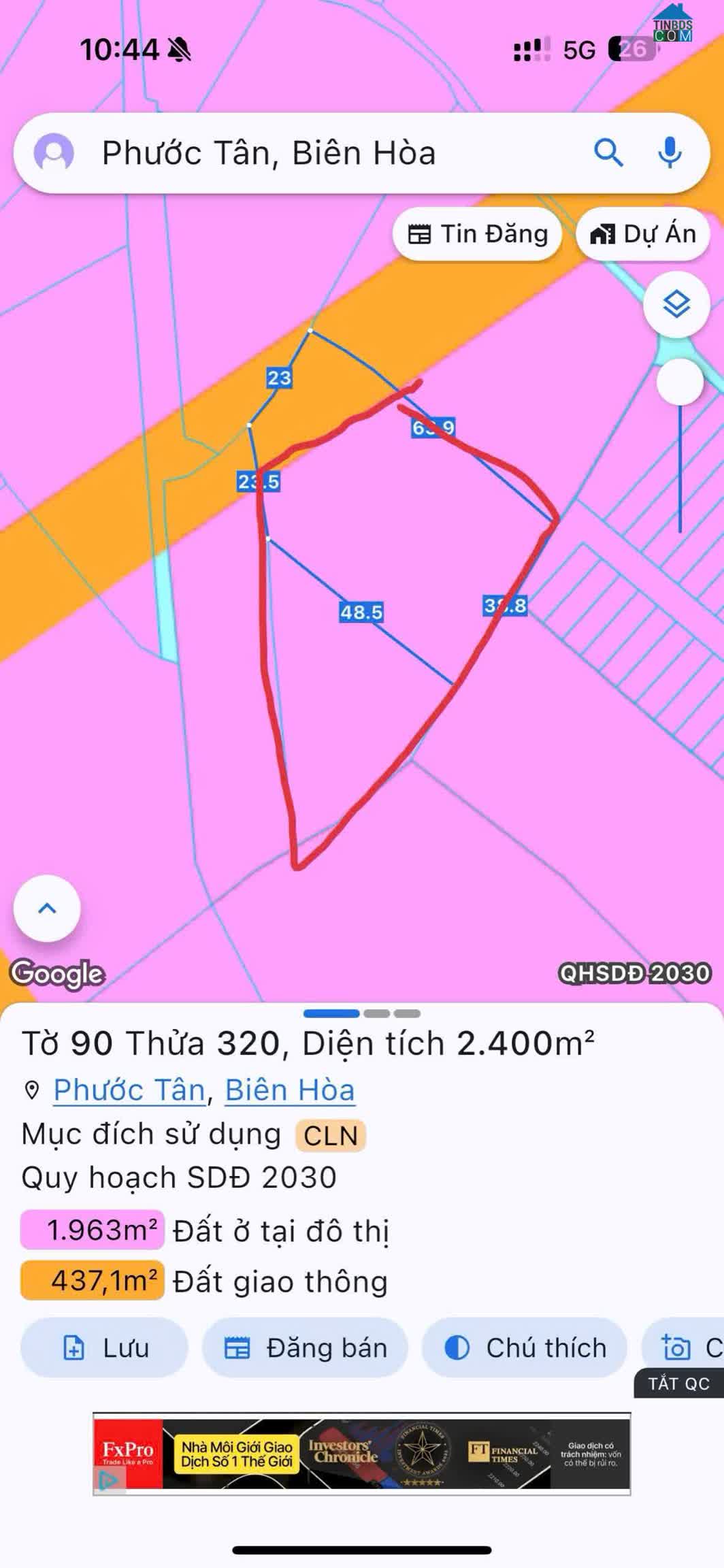Tap the overlay opacity slider handle
Screen dimensions: 724x1568
[679, 382]
